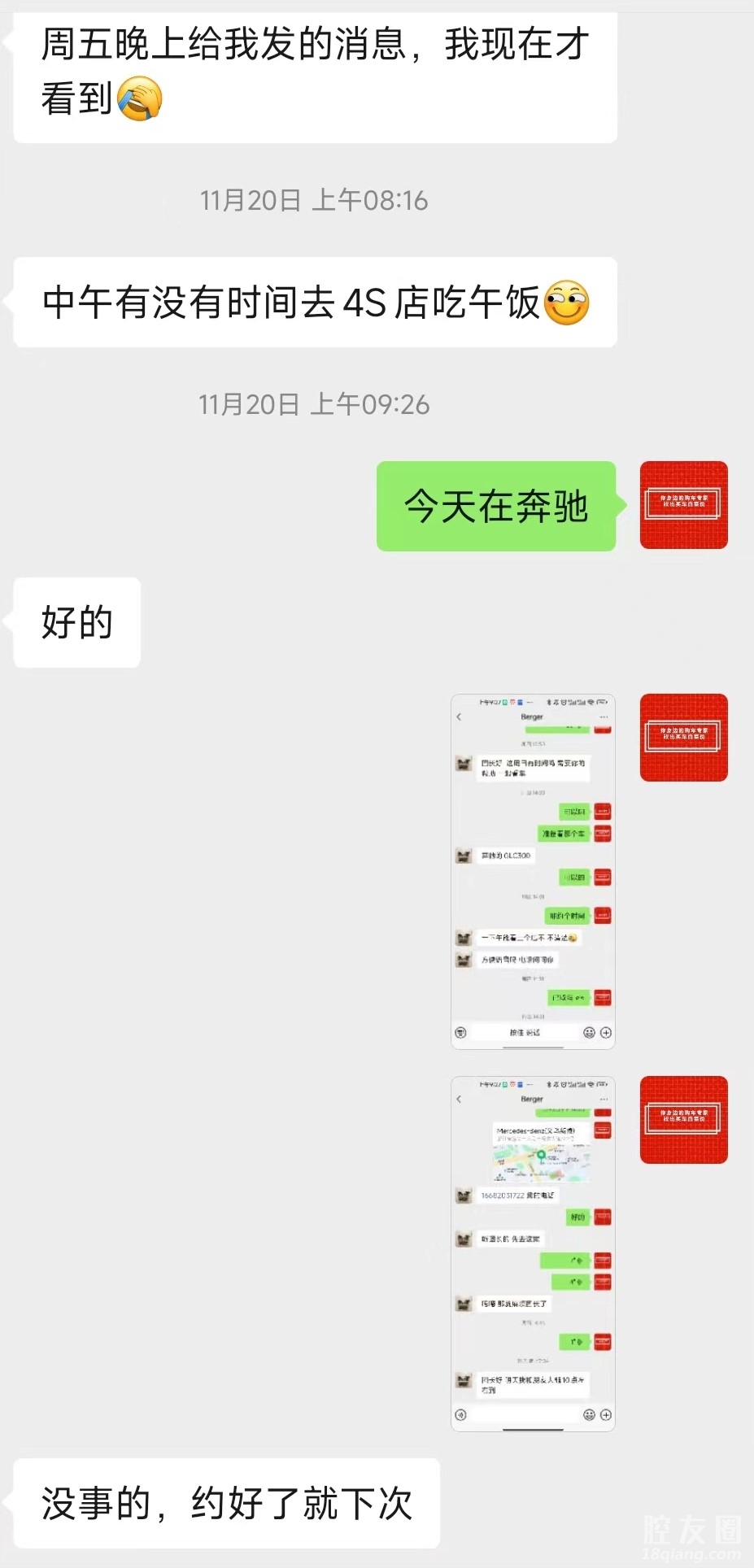Viewport: 754px width, 1568px height.
Task: Open the first shared chat screenshot image
Action: click(x=533, y=871)
